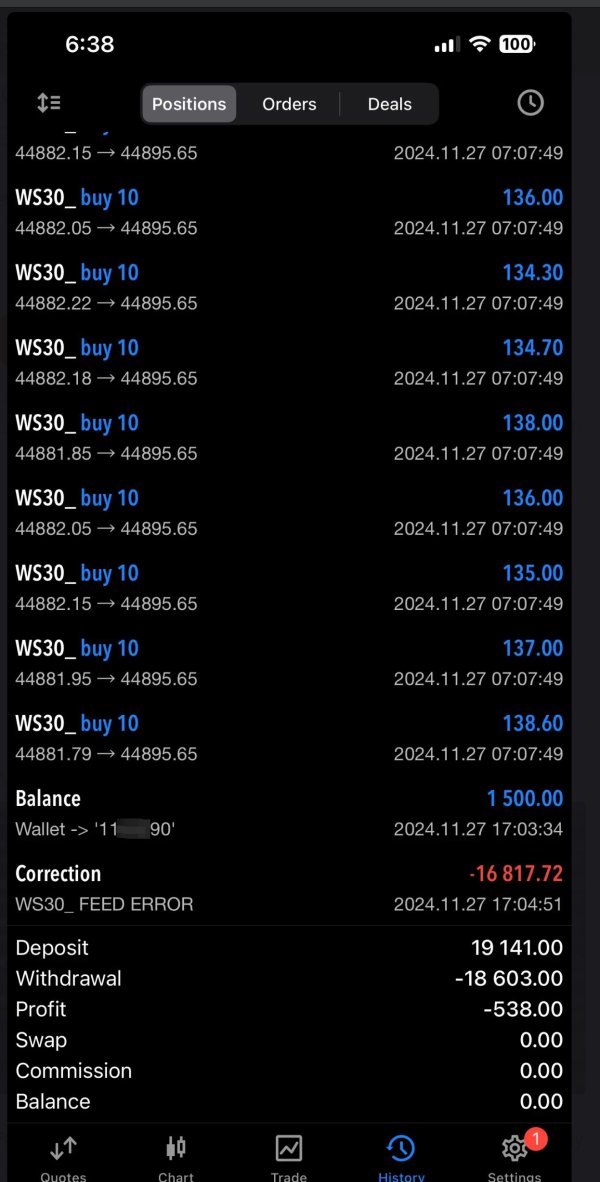
Task: Open the history period clock icon
Action: tap(531, 103)
